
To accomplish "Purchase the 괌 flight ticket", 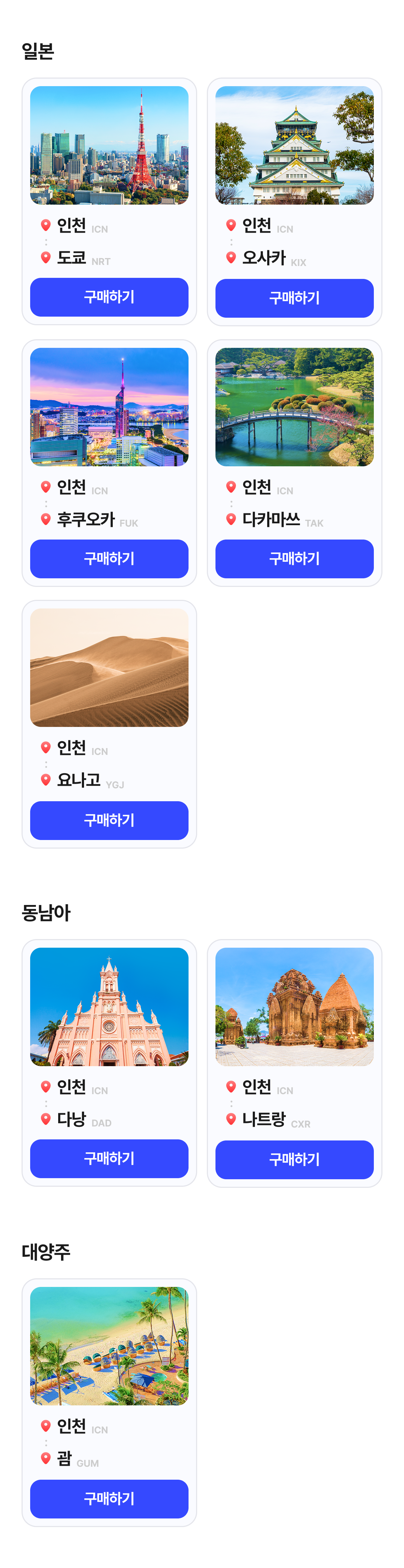I will point(109,1499).
